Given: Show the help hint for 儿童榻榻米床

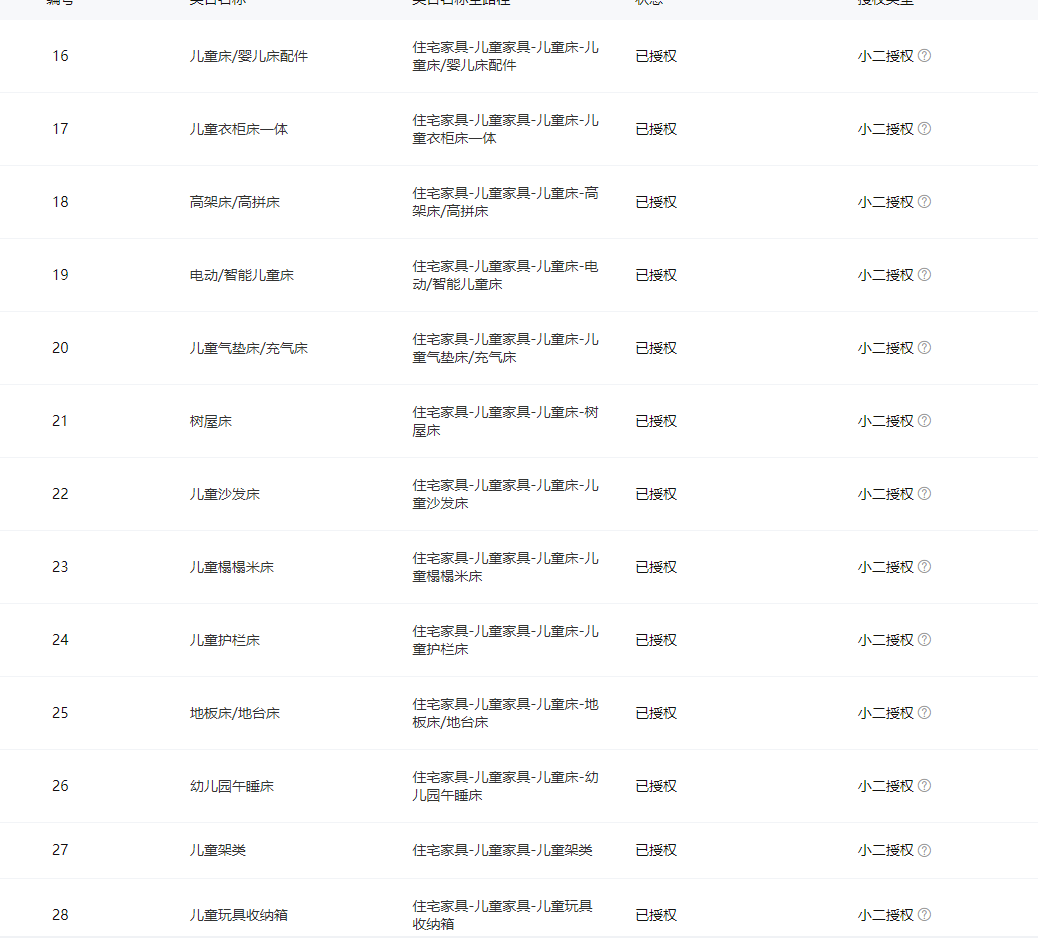Looking at the screenshot, I should click(x=924, y=567).
